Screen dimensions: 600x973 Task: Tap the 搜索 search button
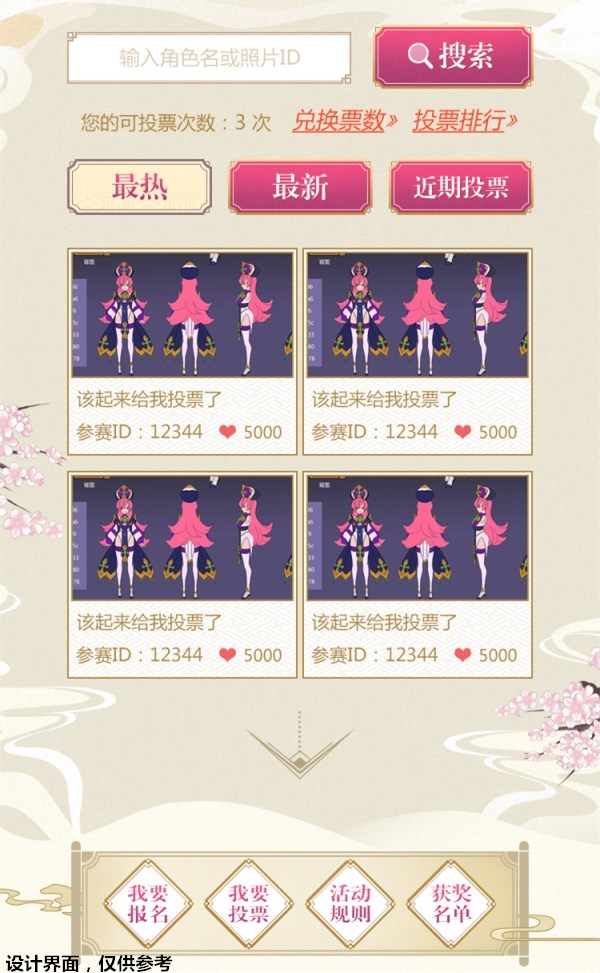(x=452, y=56)
